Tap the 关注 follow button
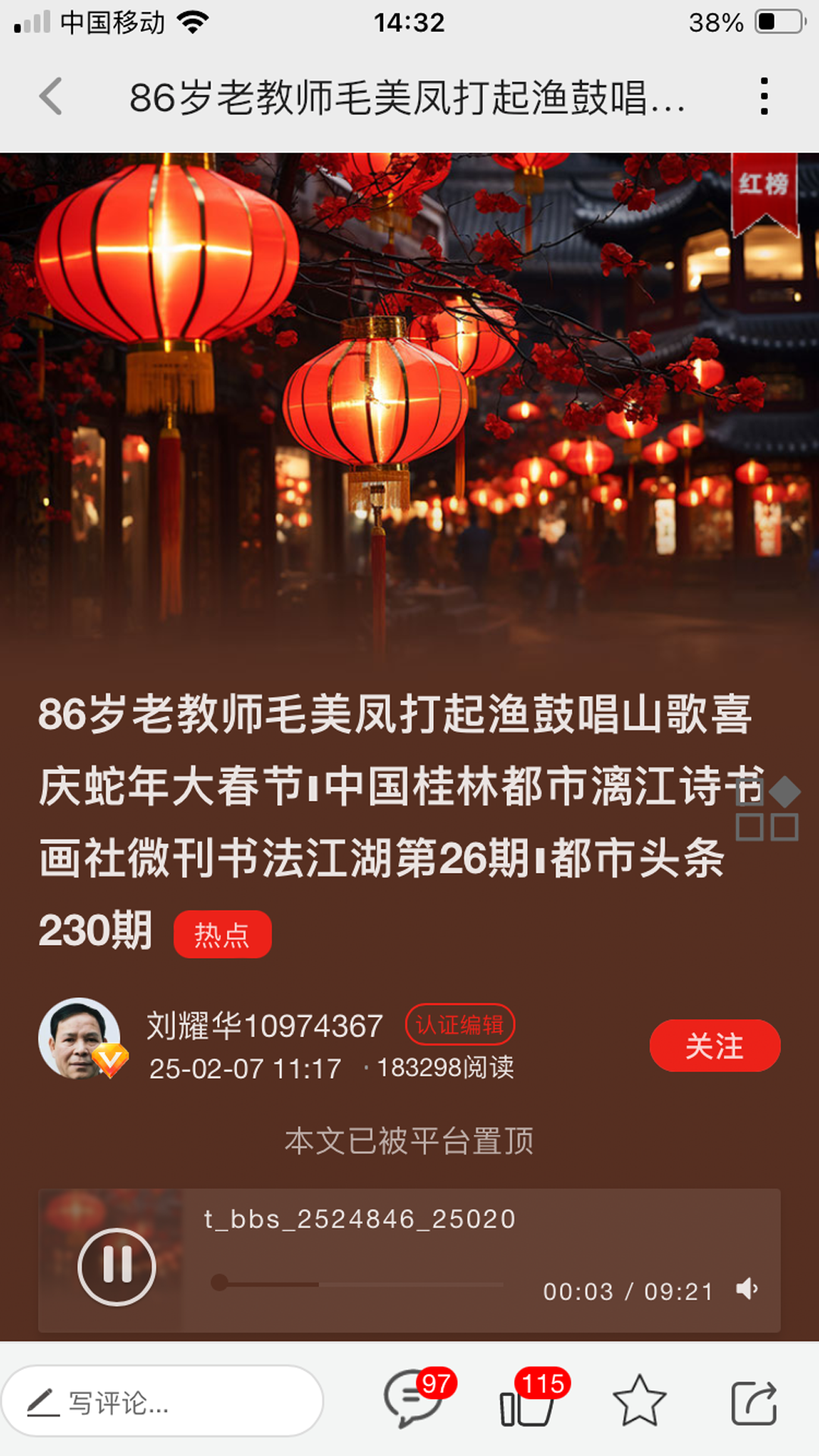The height and width of the screenshot is (1456, 819). (x=714, y=1046)
